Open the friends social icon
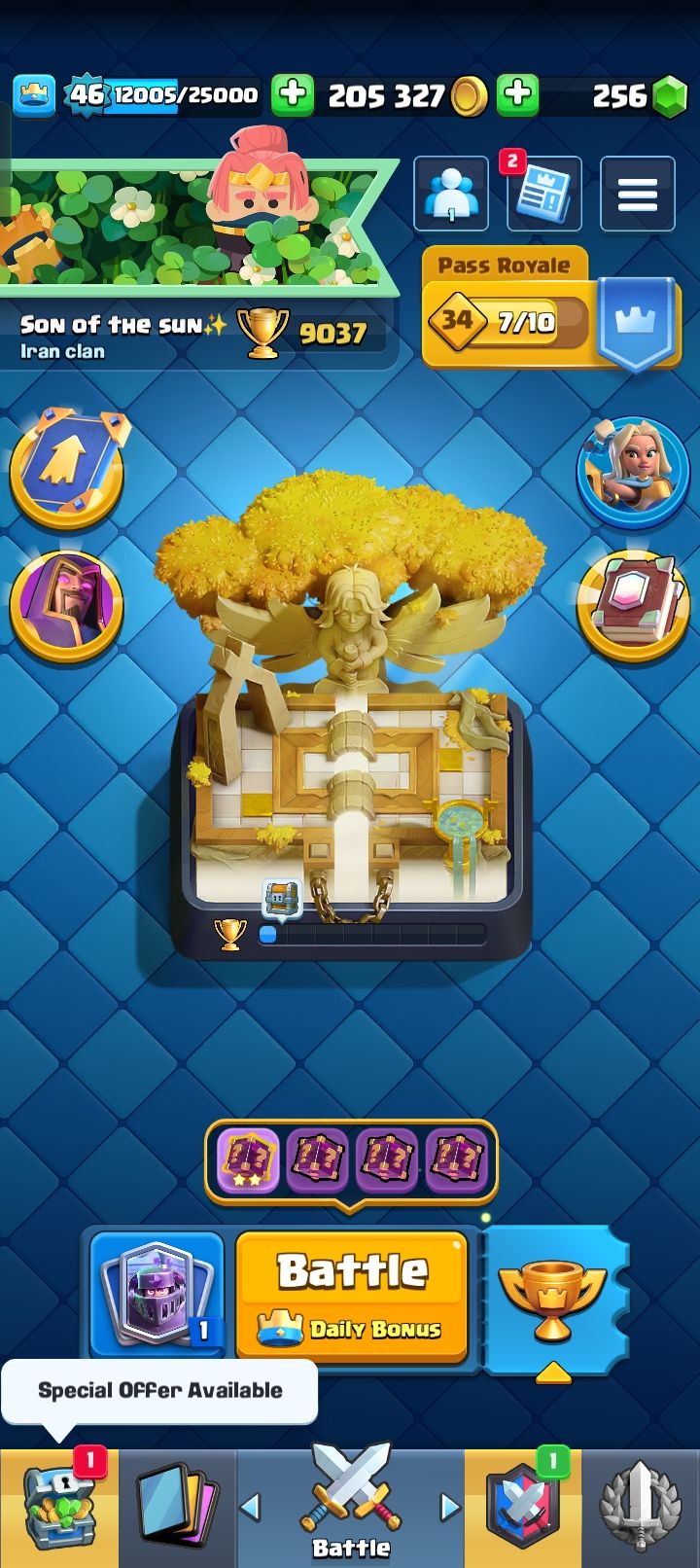This screenshot has height=1568, width=700. [x=451, y=194]
